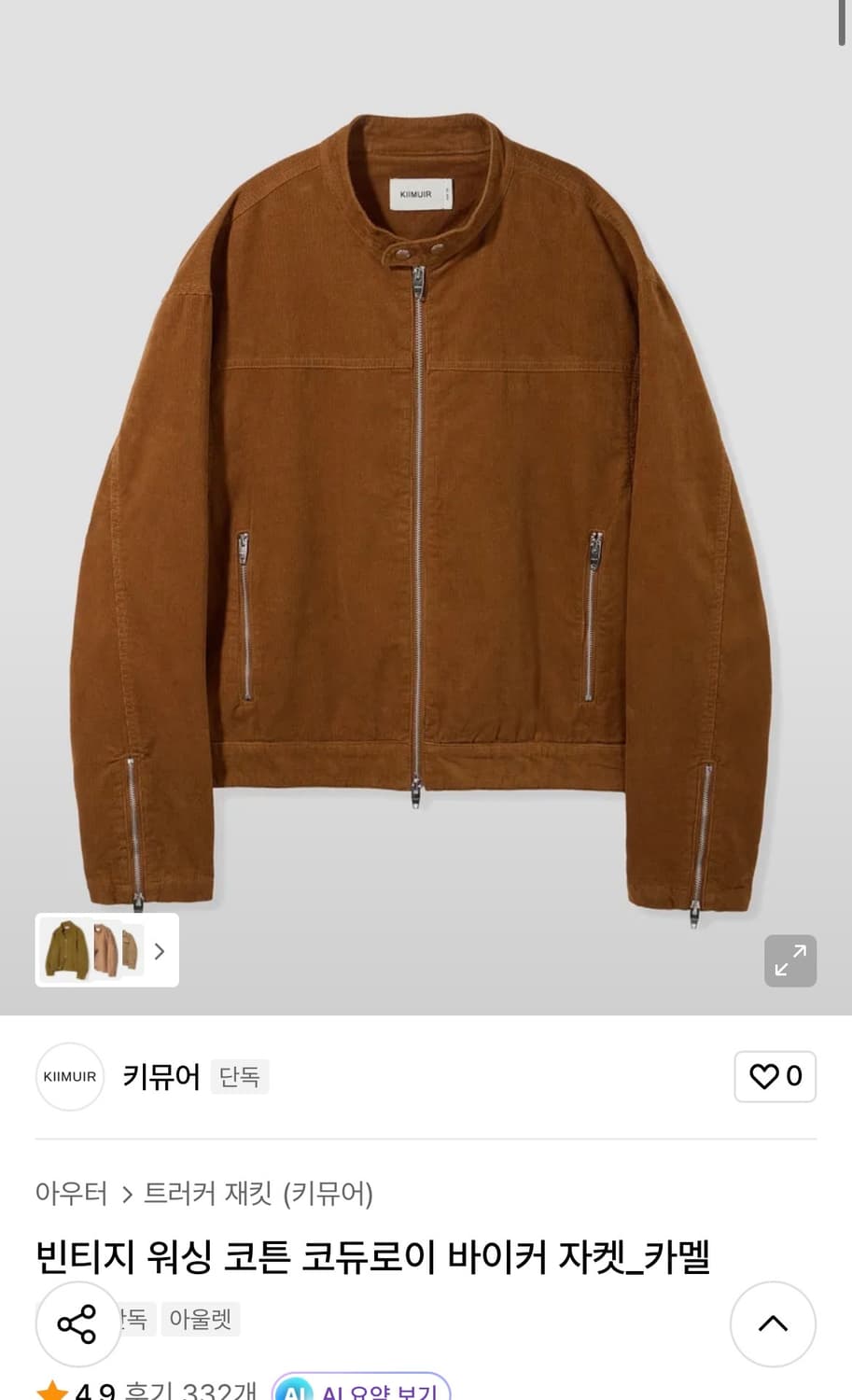Open the share options icon
This screenshot has width=852, height=1400.
(x=78, y=1323)
